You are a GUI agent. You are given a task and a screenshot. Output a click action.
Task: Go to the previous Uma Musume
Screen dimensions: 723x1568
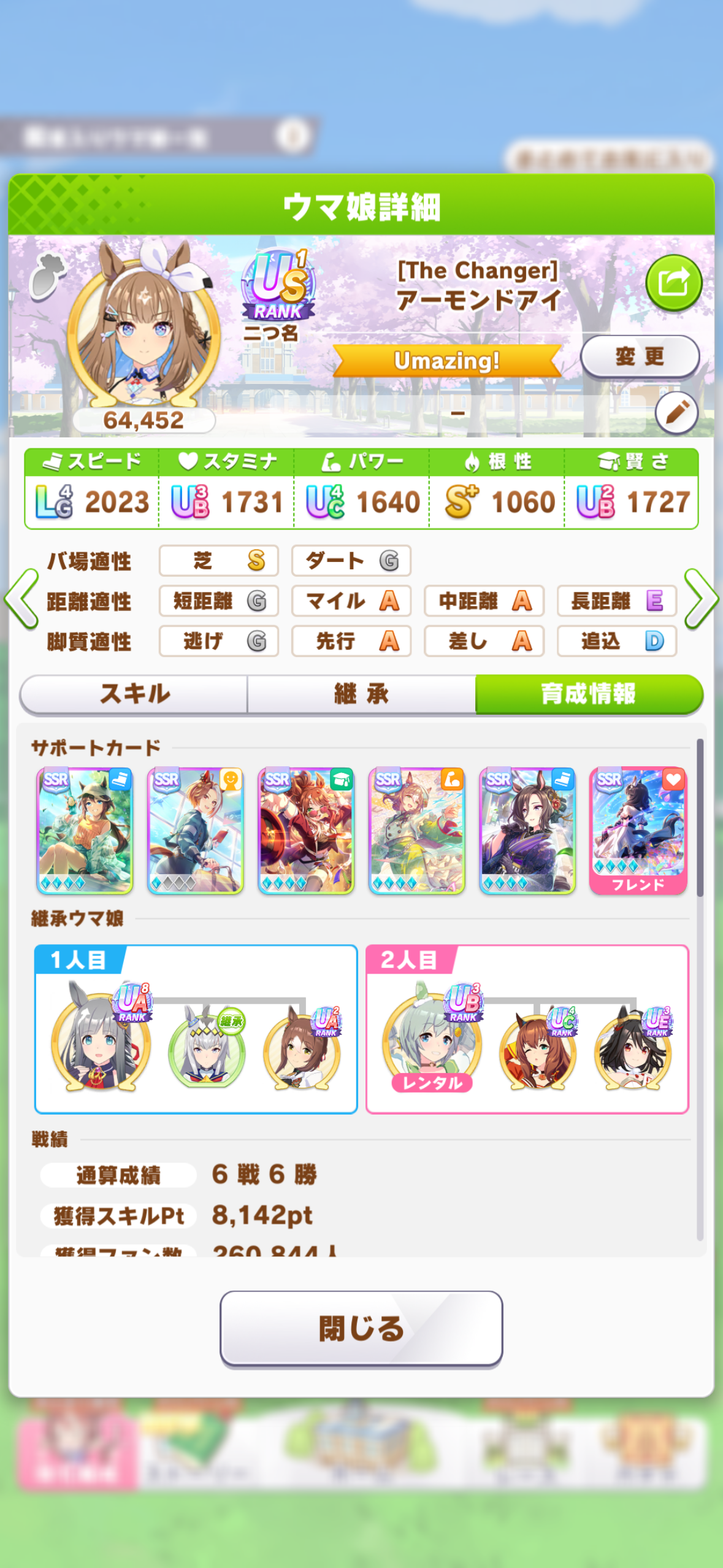(x=22, y=599)
